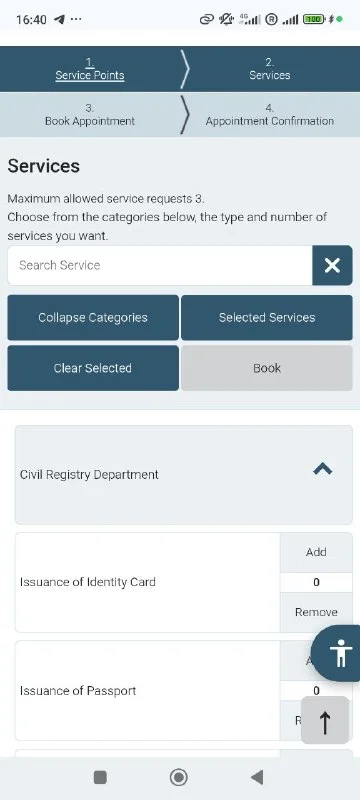The width and height of the screenshot is (360, 800).
Task: Clear the search with the X button
Action: click(x=332, y=265)
